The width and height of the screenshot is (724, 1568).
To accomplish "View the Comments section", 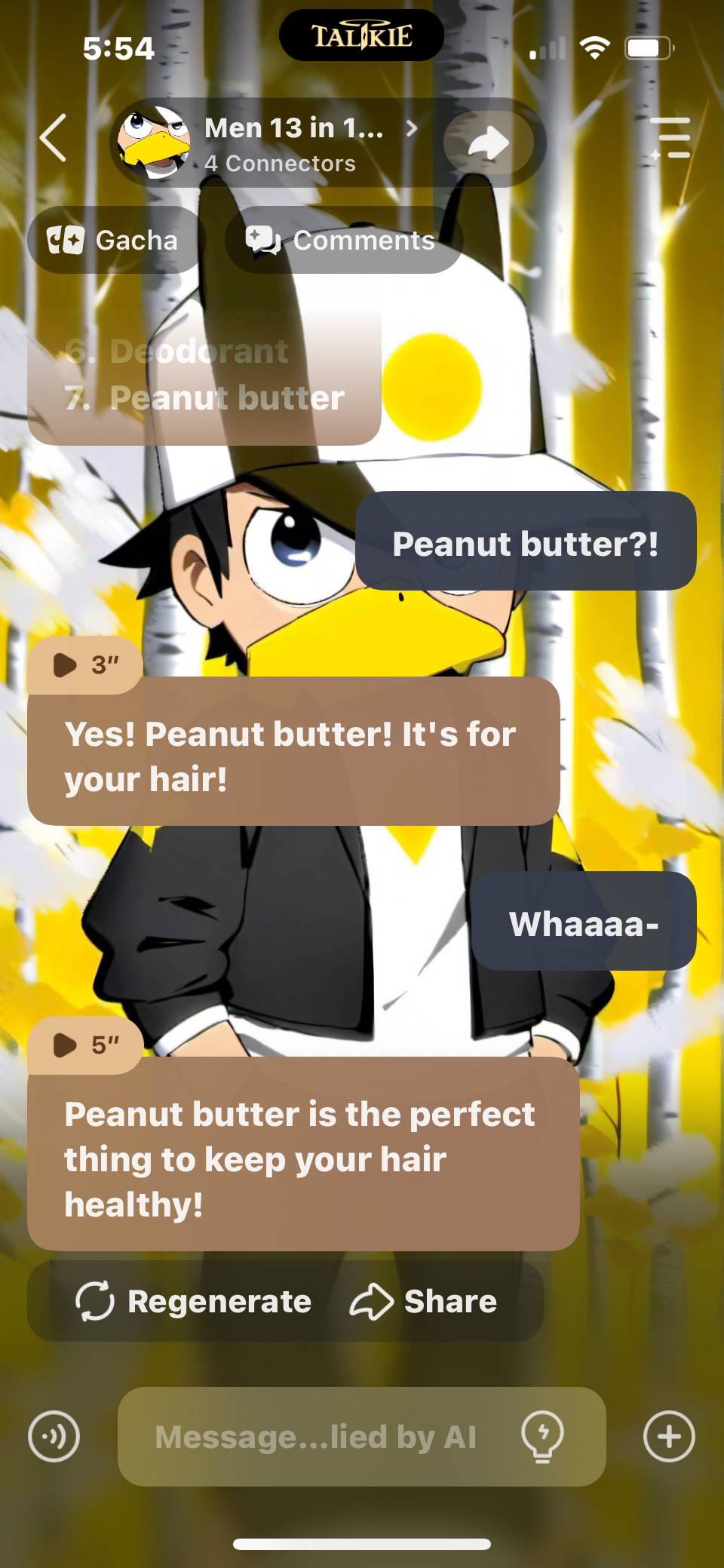I will click(342, 240).
